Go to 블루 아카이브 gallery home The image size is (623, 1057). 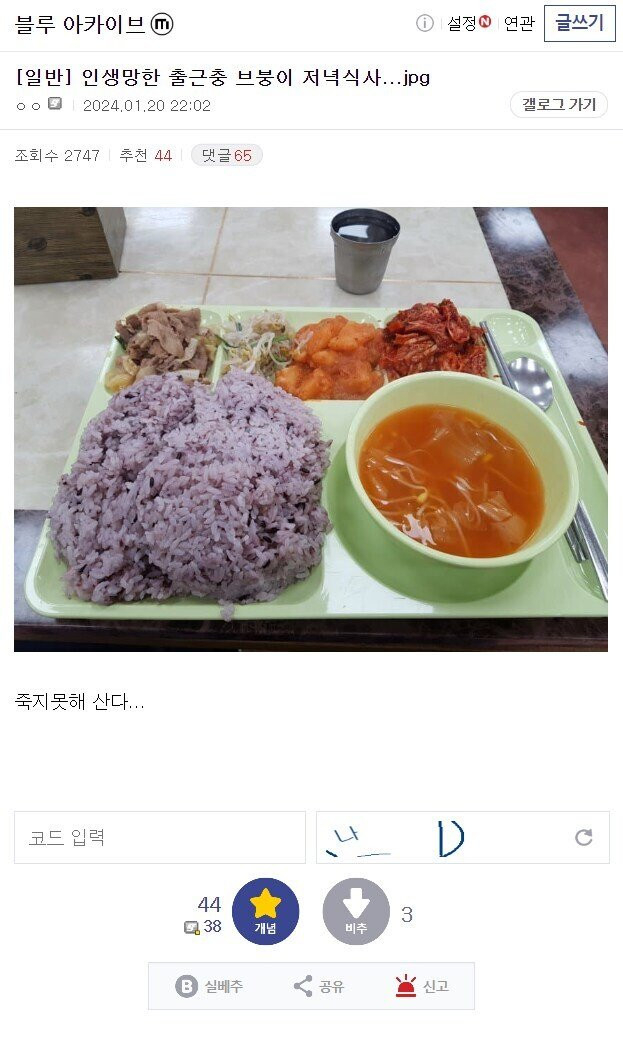pyautogui.click(x=81, y=25)
